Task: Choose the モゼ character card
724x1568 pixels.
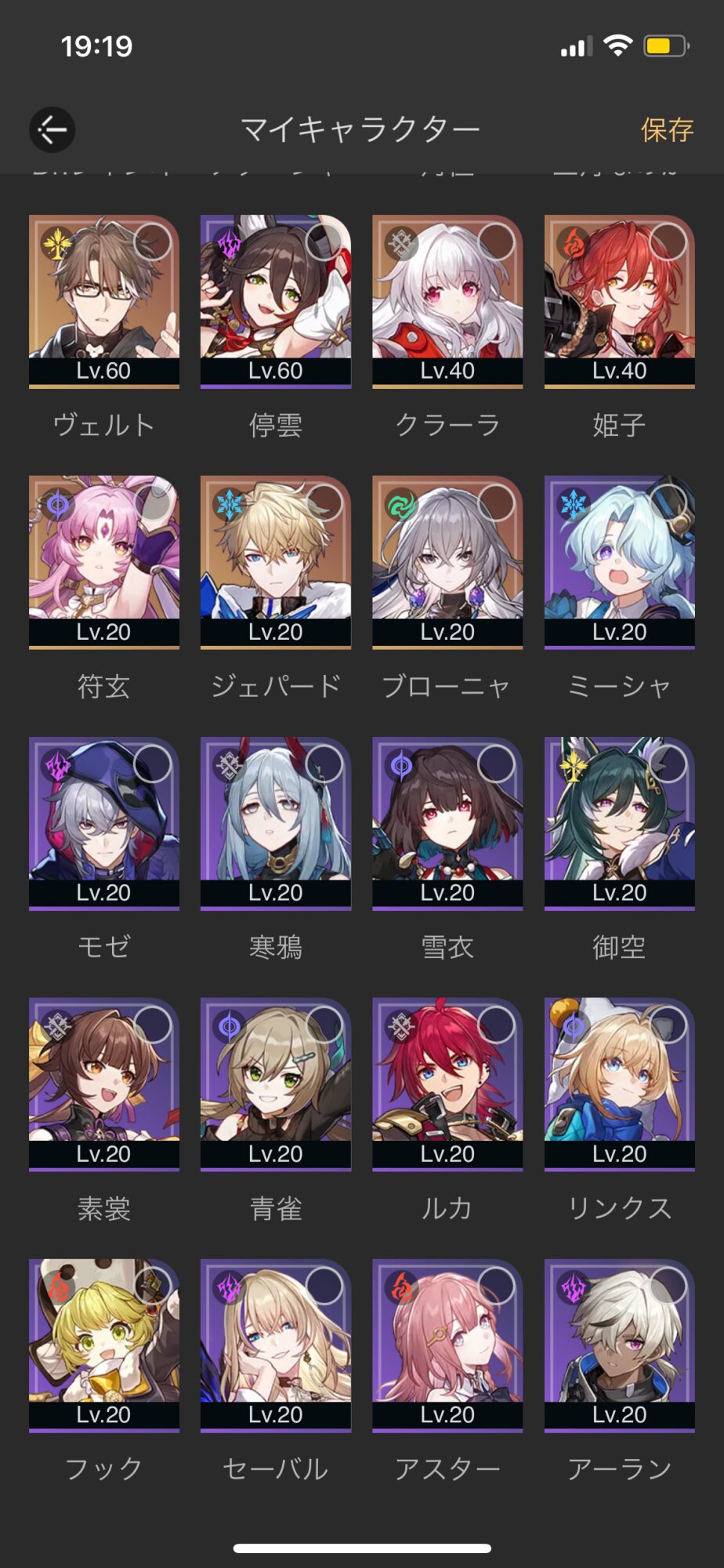Action: 104,824
